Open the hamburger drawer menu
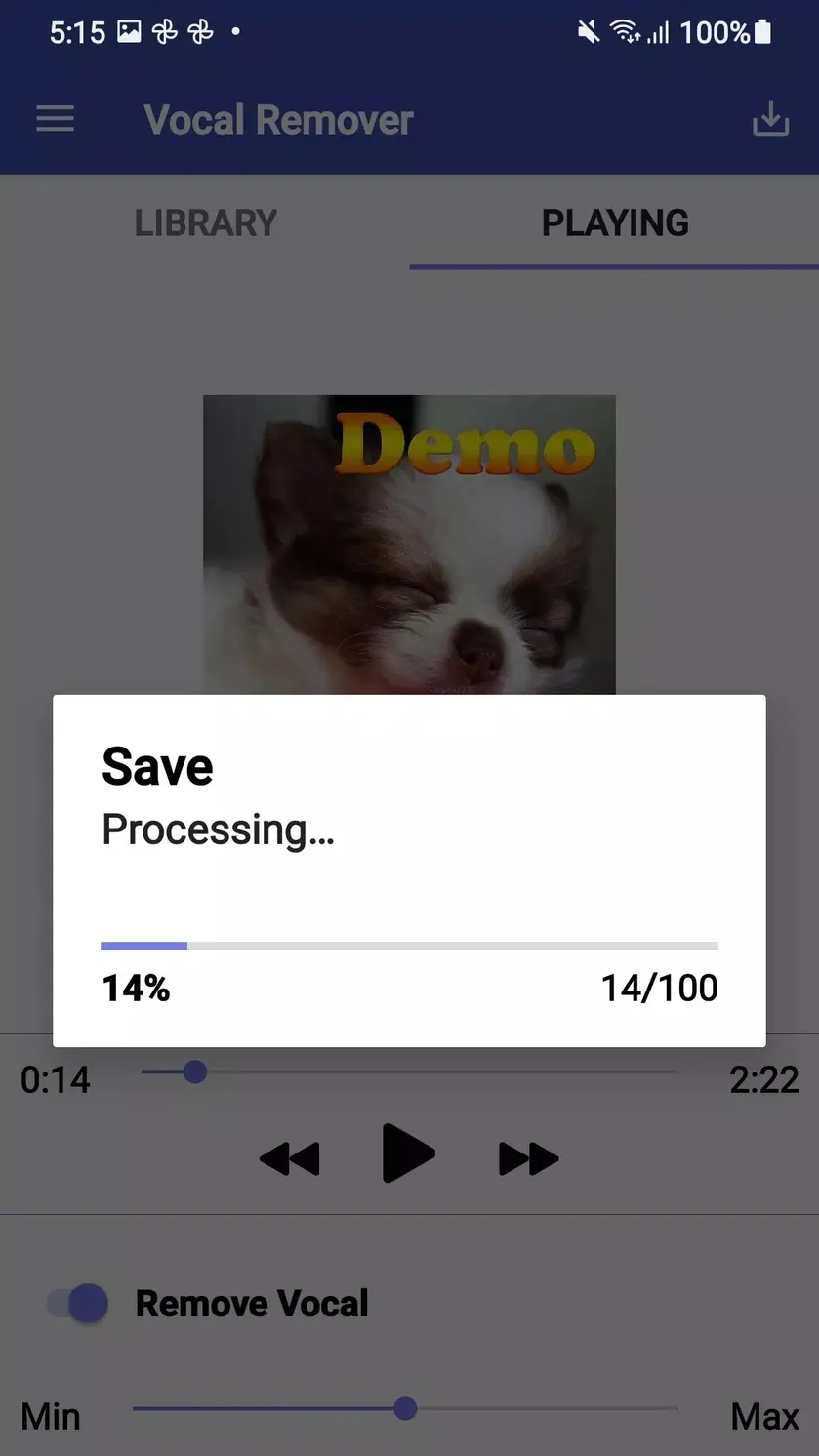 click(x=55, y=119)
